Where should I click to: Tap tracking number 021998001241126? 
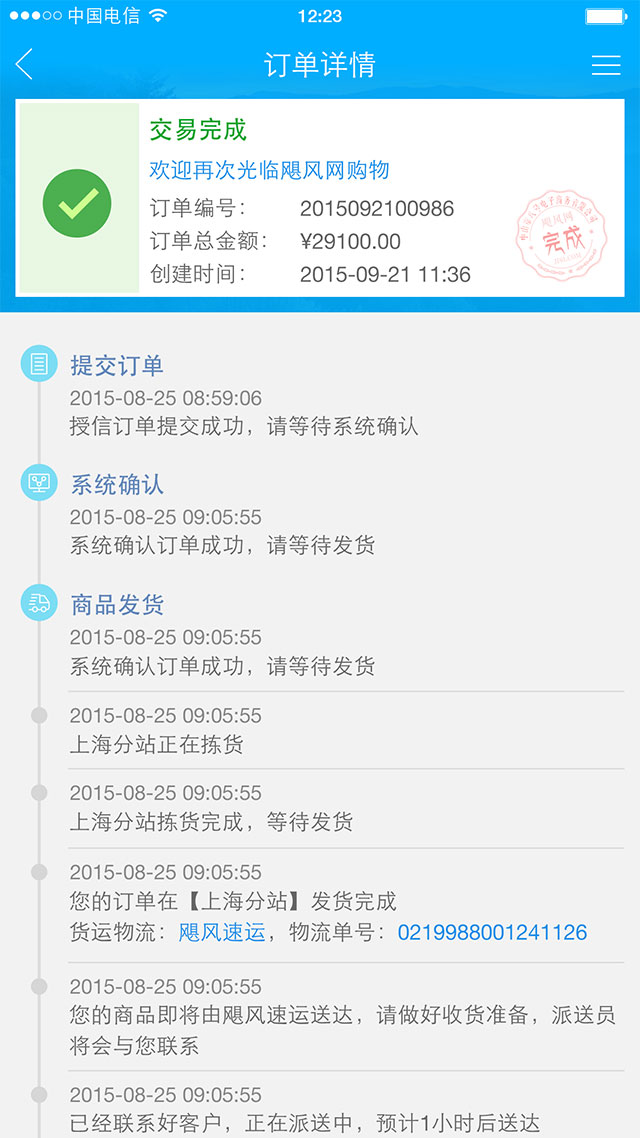coord(492,933)
